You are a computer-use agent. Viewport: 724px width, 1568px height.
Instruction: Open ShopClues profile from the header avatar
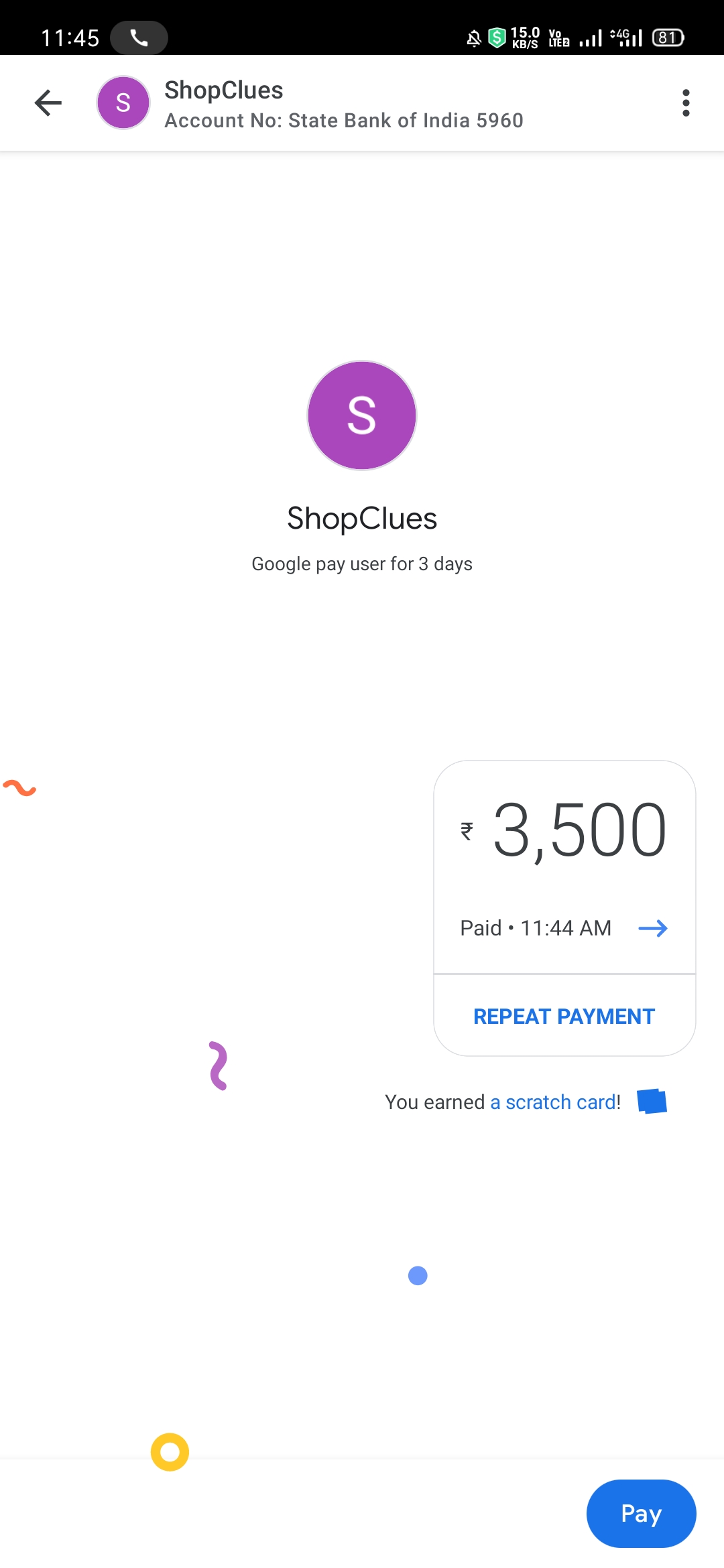[x=123, y=103]
